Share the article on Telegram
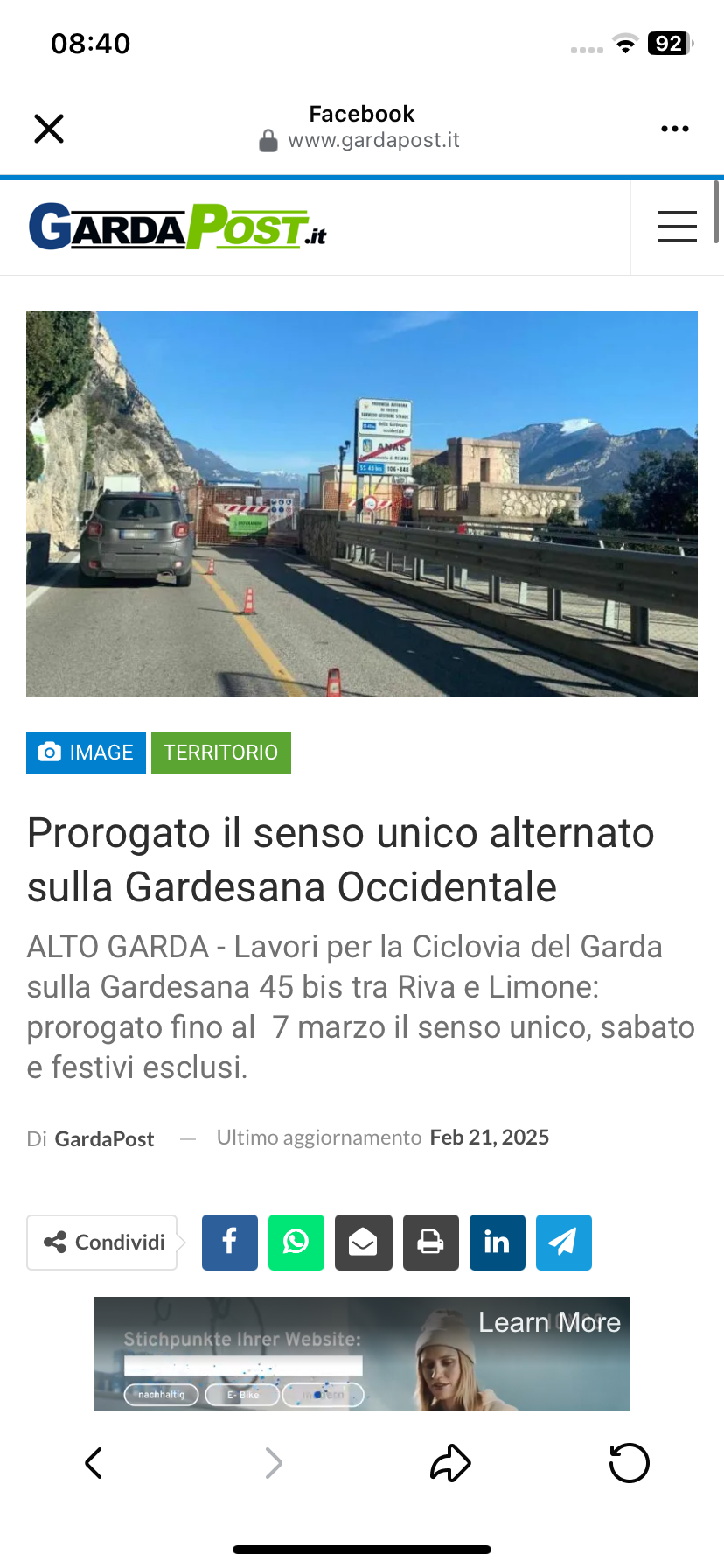The image size is (724, 1568). (x=563, y=1242)
